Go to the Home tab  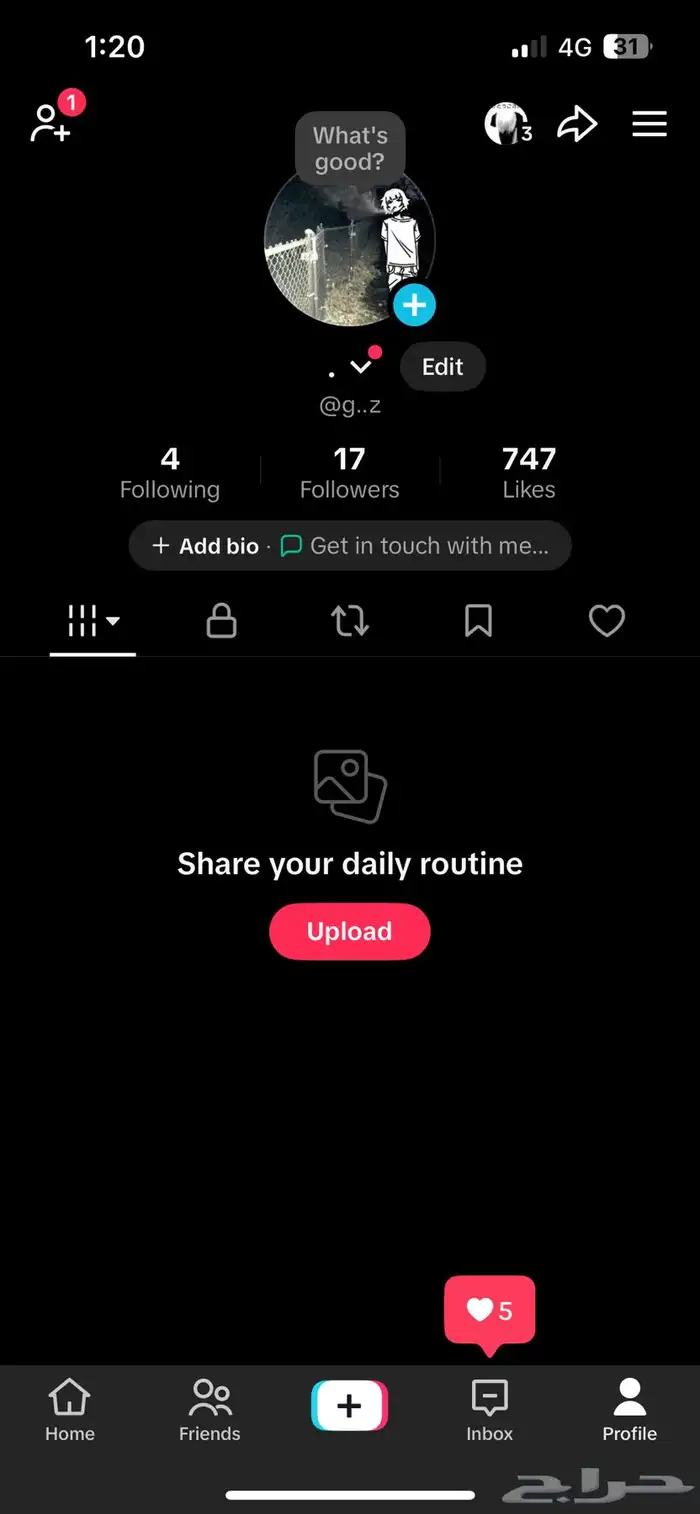69,1408
